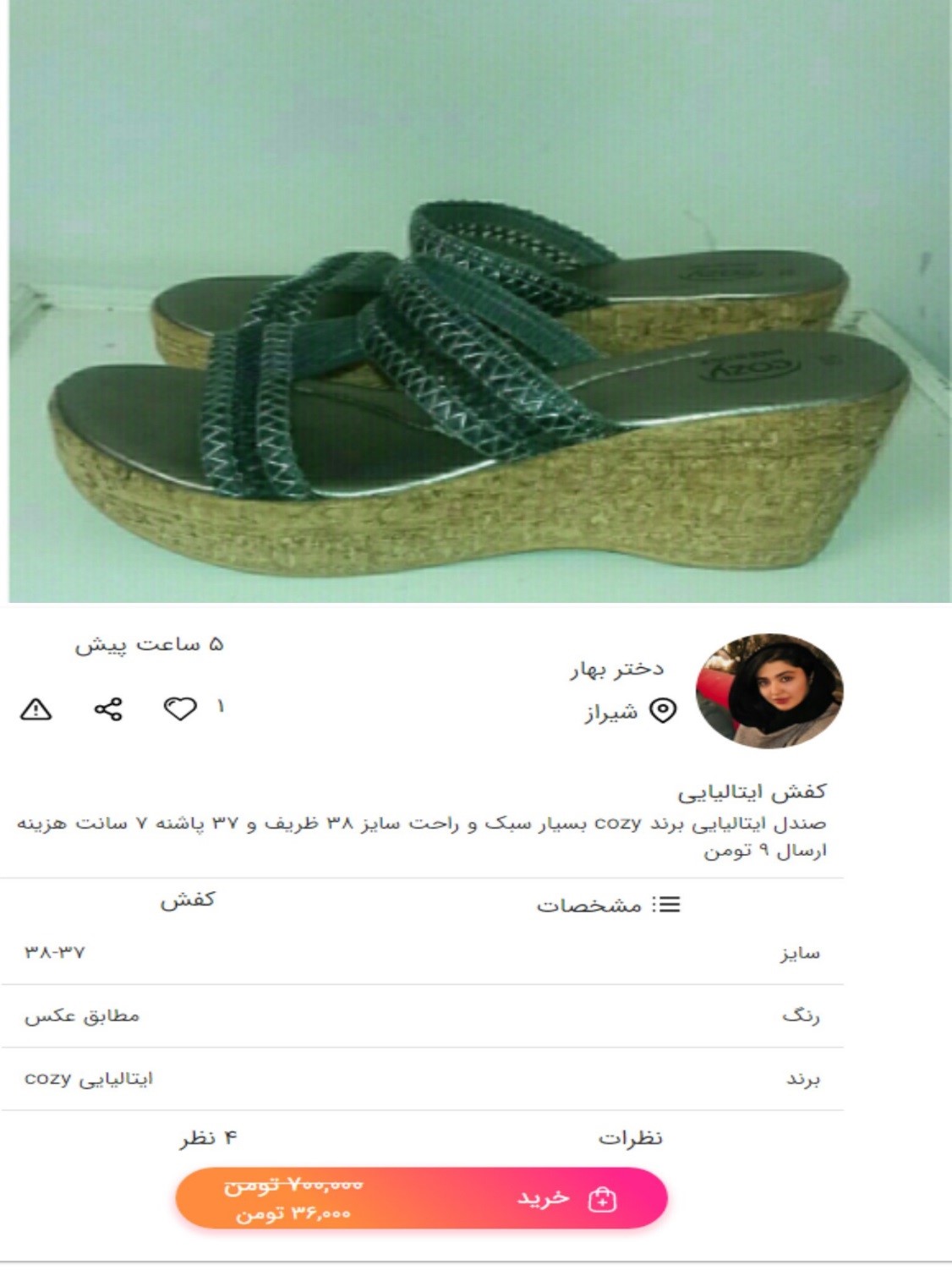Screen dimensions: 952x1270
Task: Open seller دختر بهار's profile picture
Action: point(769,691)
